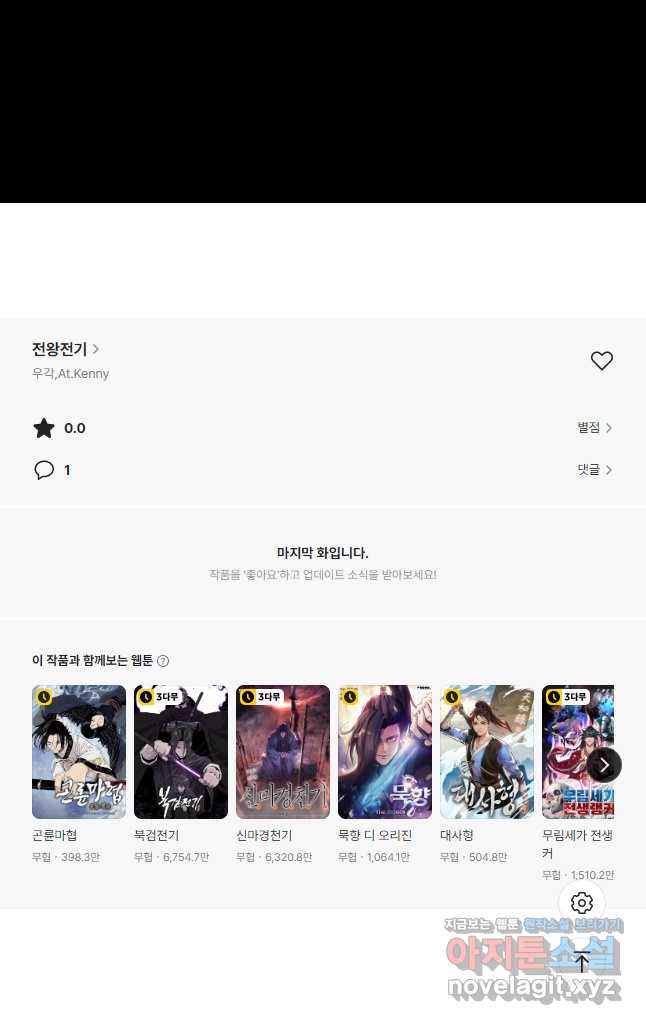Screen dimensions: 646x1025
Task: Jump back to top with the arrow
Action: (x=582, y=962)
